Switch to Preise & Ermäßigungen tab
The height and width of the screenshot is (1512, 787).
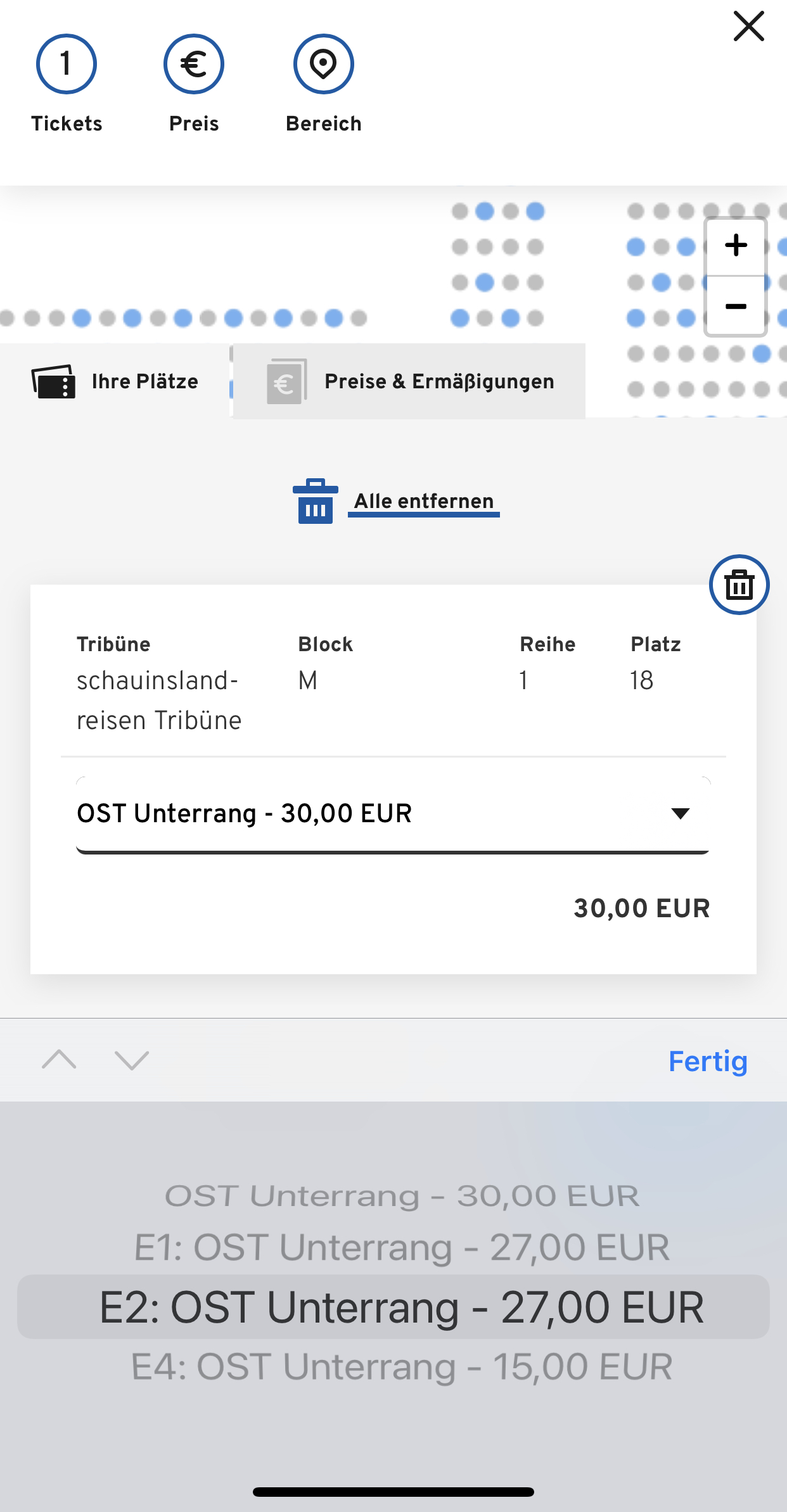[x=409, y=381]
